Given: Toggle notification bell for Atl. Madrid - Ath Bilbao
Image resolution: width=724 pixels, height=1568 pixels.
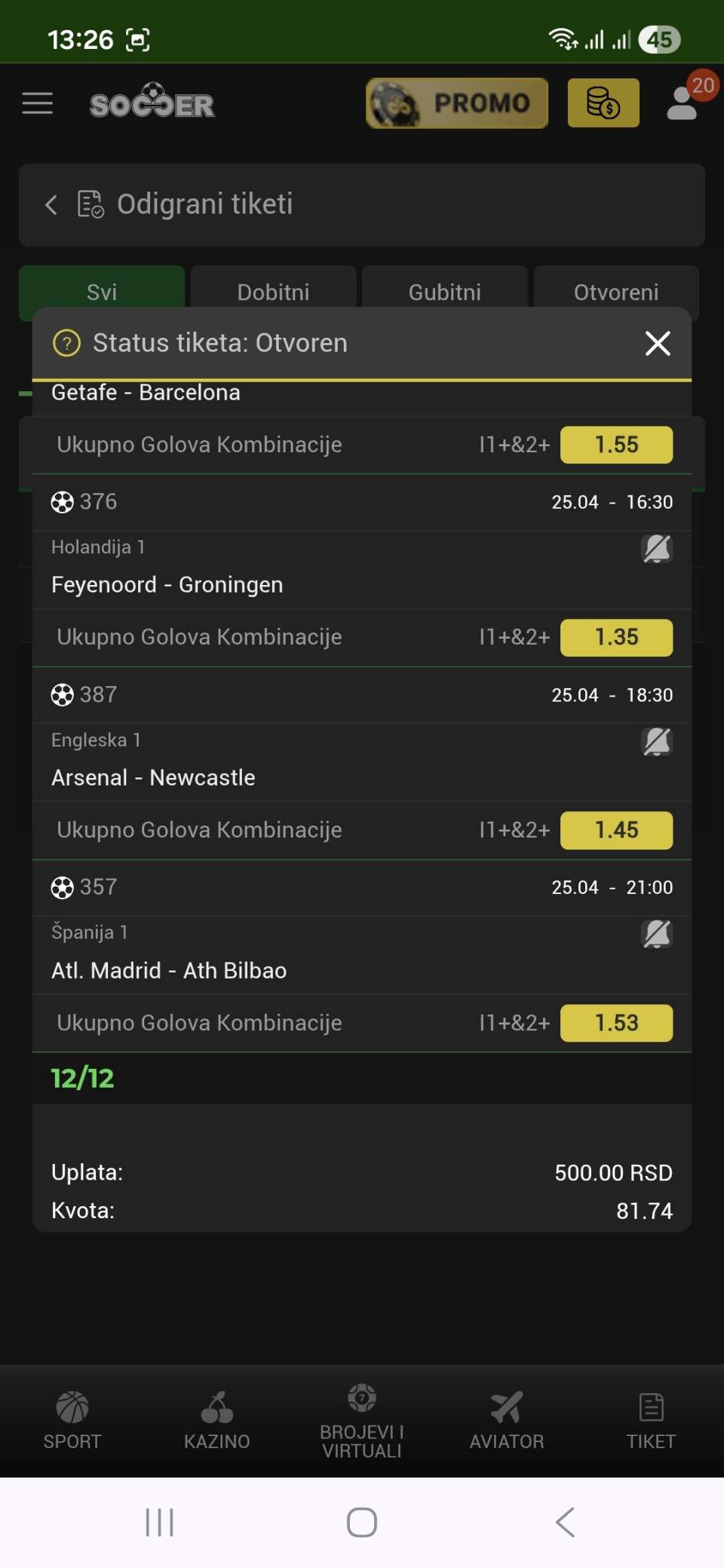Looking at the screenshot, I should point(657,934).
